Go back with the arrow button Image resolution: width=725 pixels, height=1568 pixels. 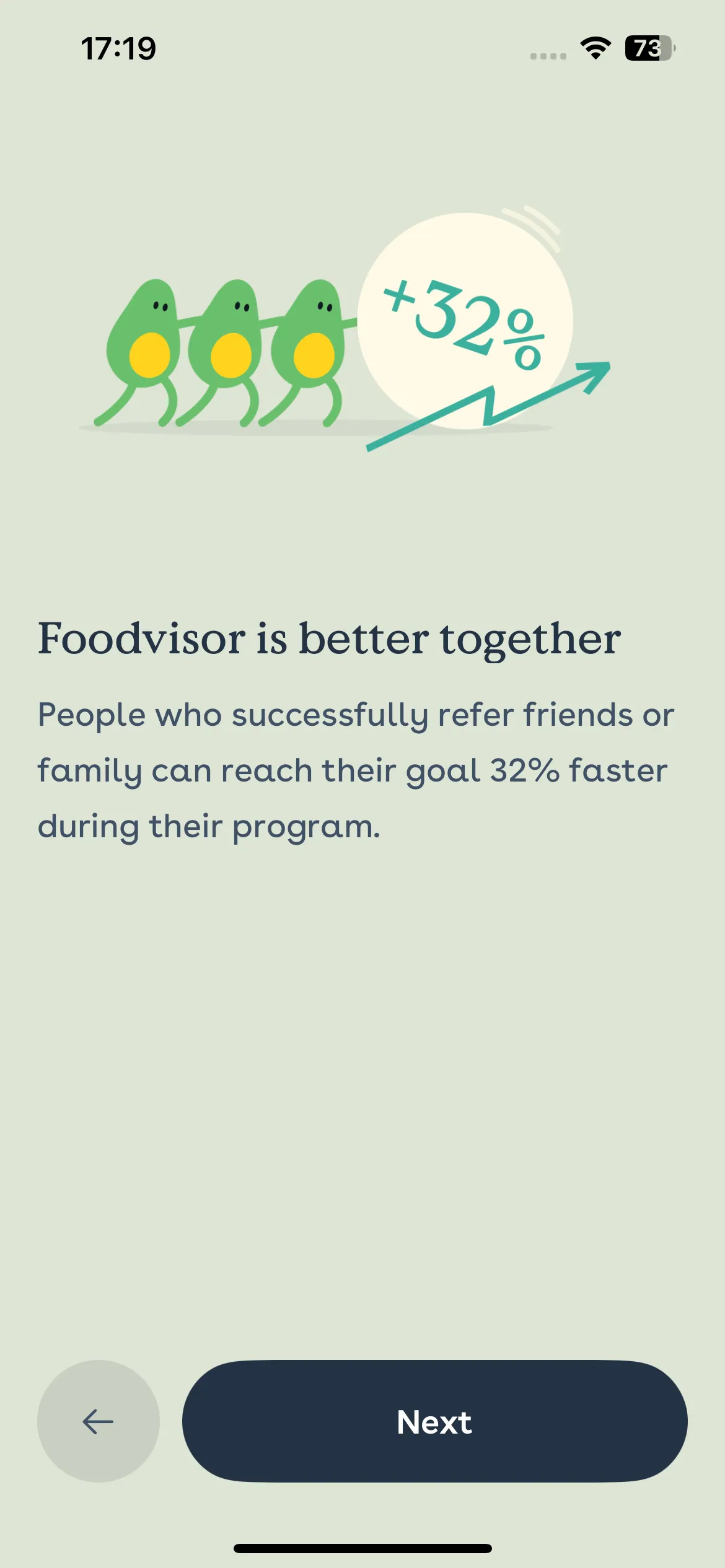click(99, 1421)
